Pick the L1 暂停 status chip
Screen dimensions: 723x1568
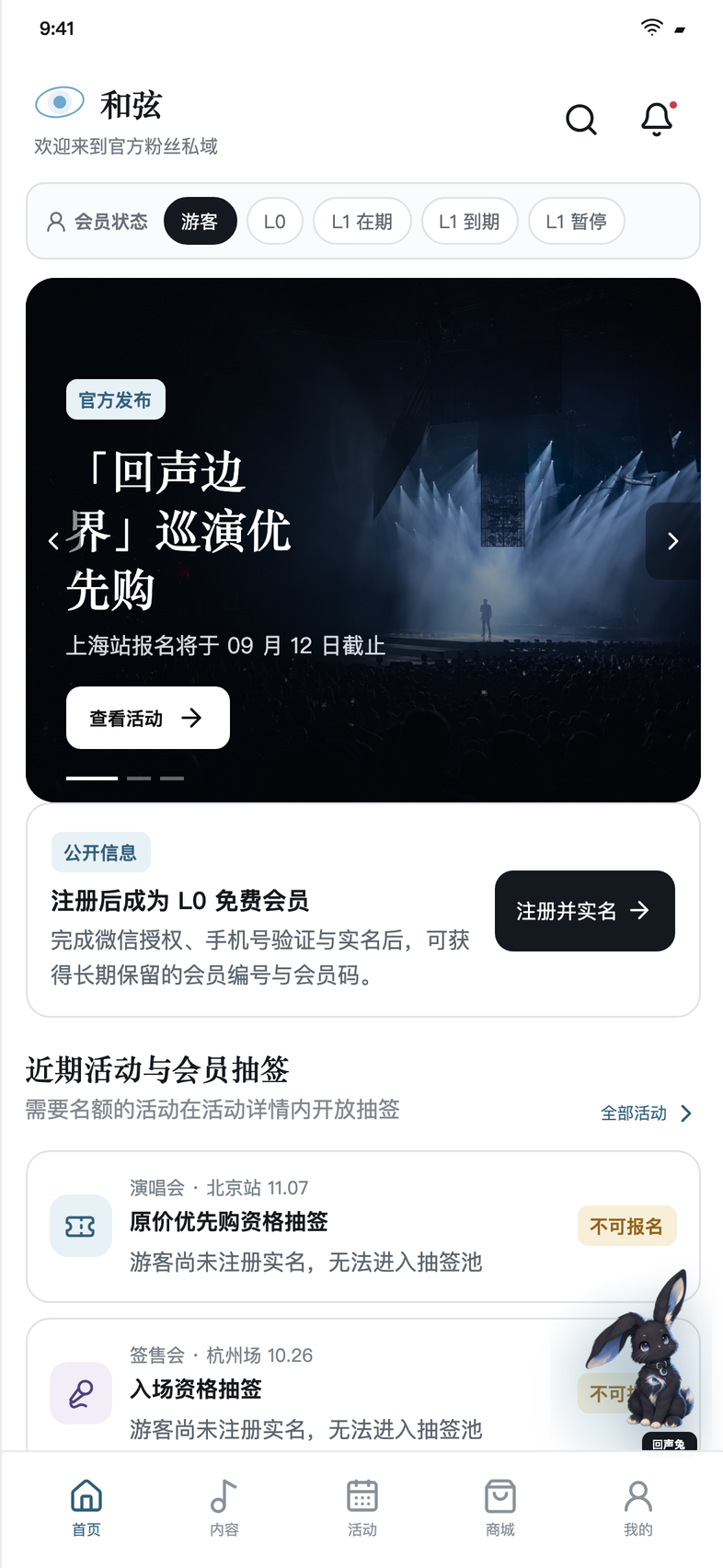tap(577, 222)
